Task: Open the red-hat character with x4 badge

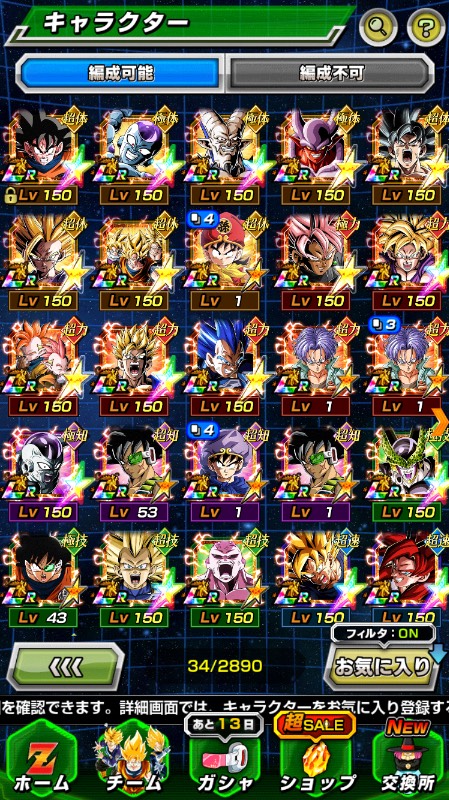Action: (226, 261)
